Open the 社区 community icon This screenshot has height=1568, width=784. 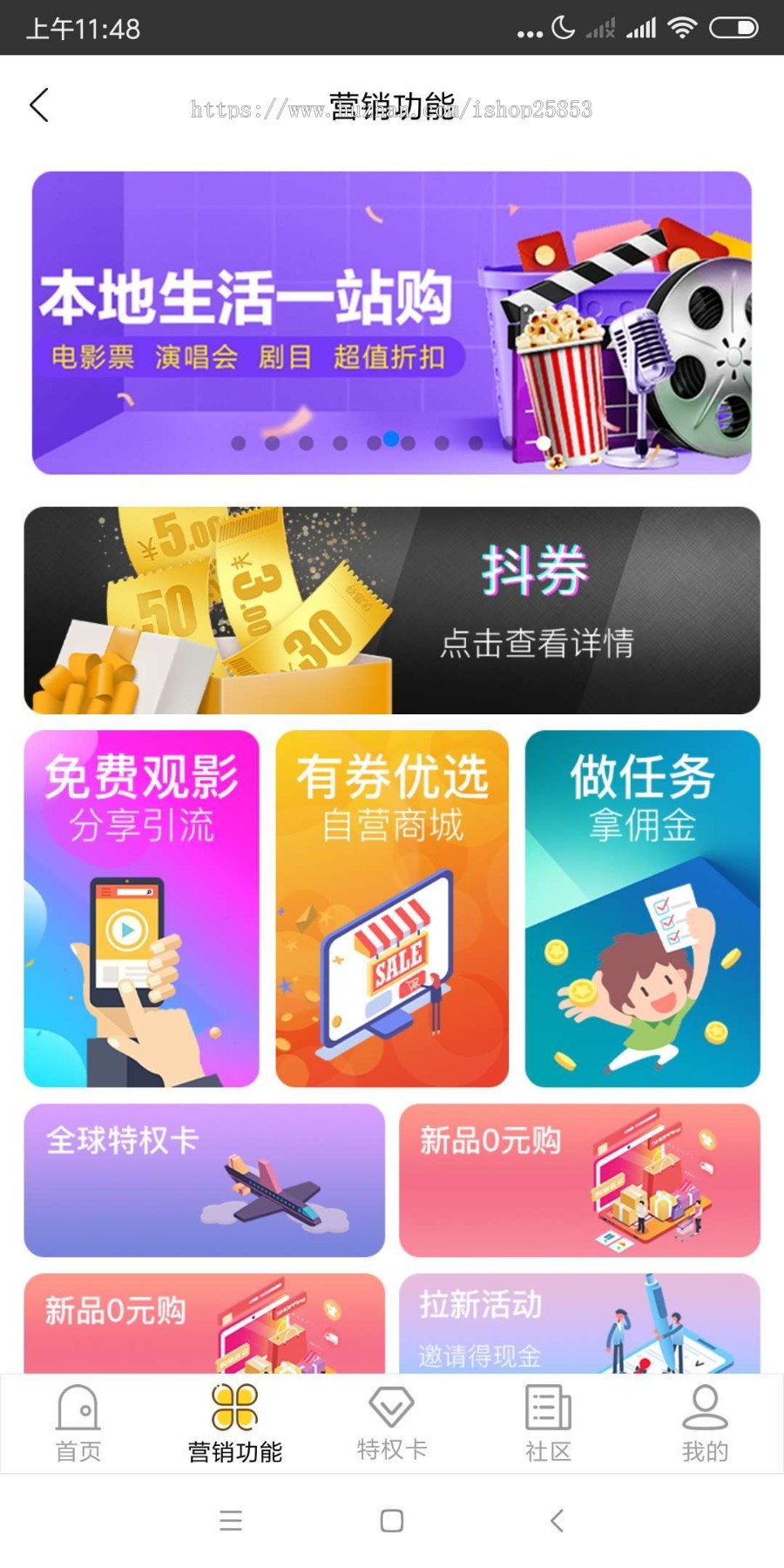coord(547,1407)
